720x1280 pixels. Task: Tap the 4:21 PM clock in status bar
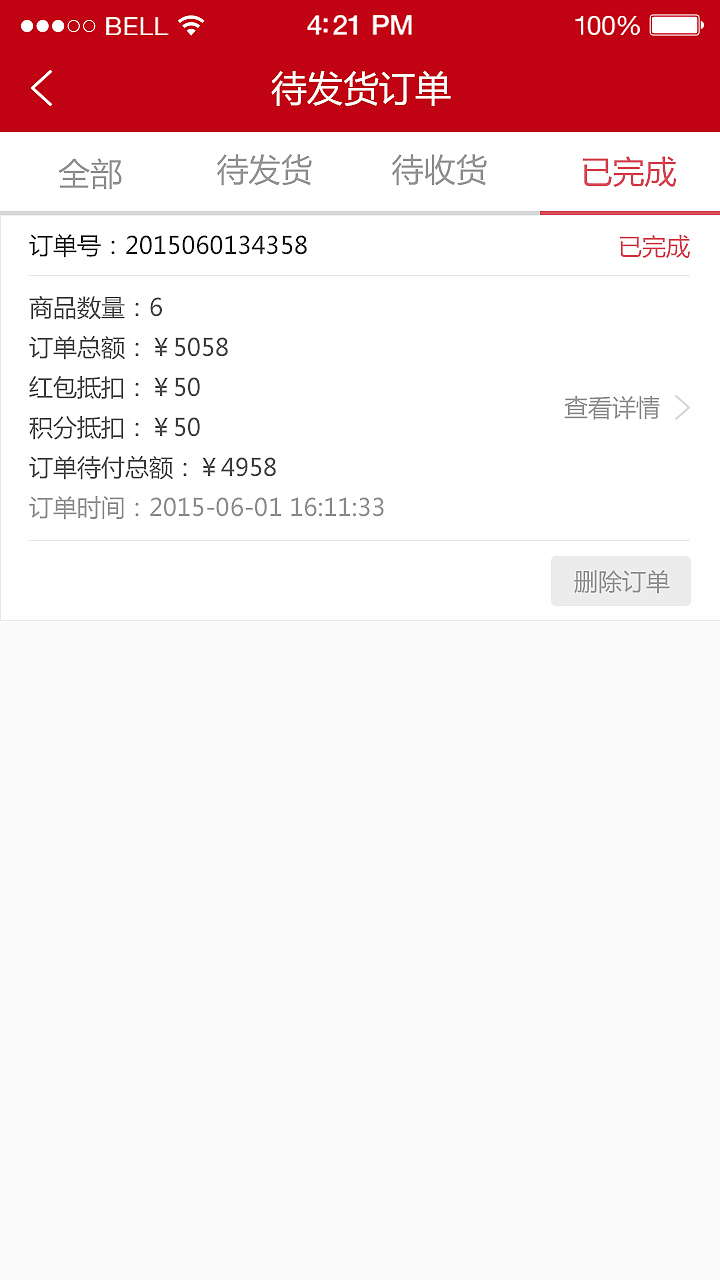360,25
